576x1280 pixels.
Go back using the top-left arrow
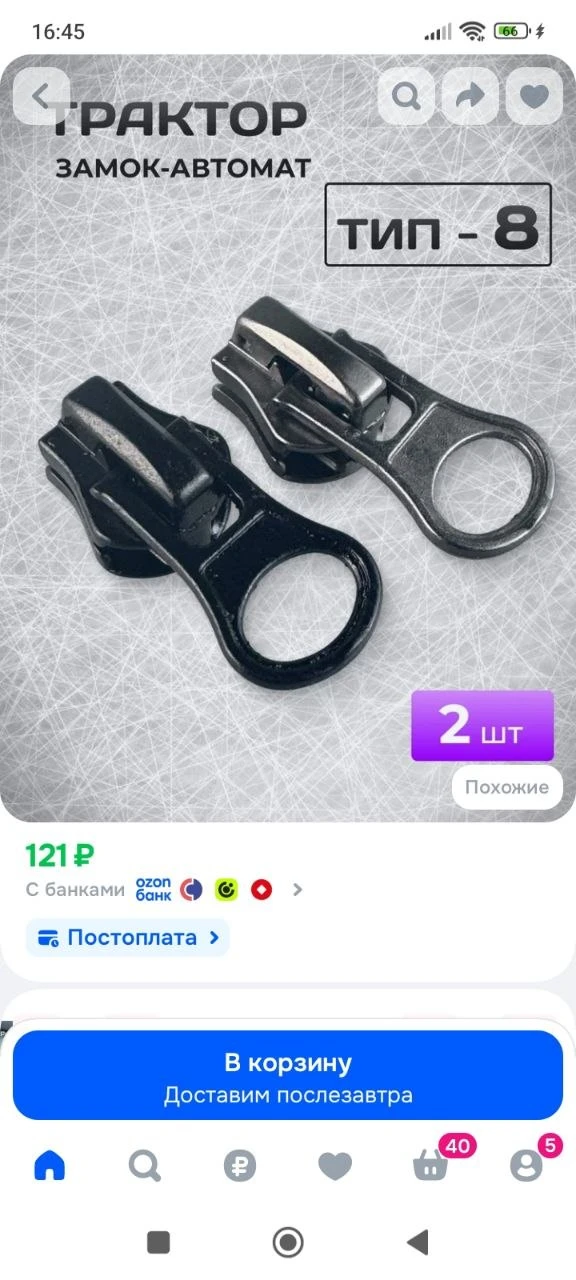click(x=41, y=96)
